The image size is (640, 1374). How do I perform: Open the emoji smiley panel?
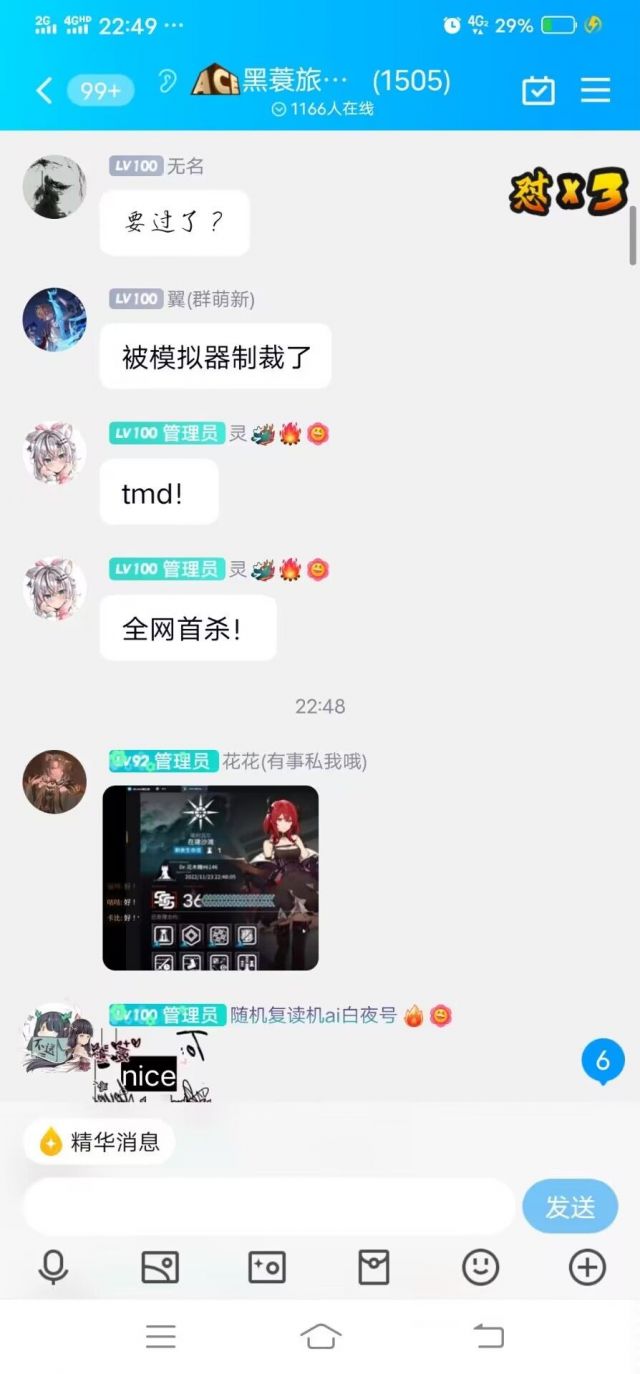(x=480, y=1268)
